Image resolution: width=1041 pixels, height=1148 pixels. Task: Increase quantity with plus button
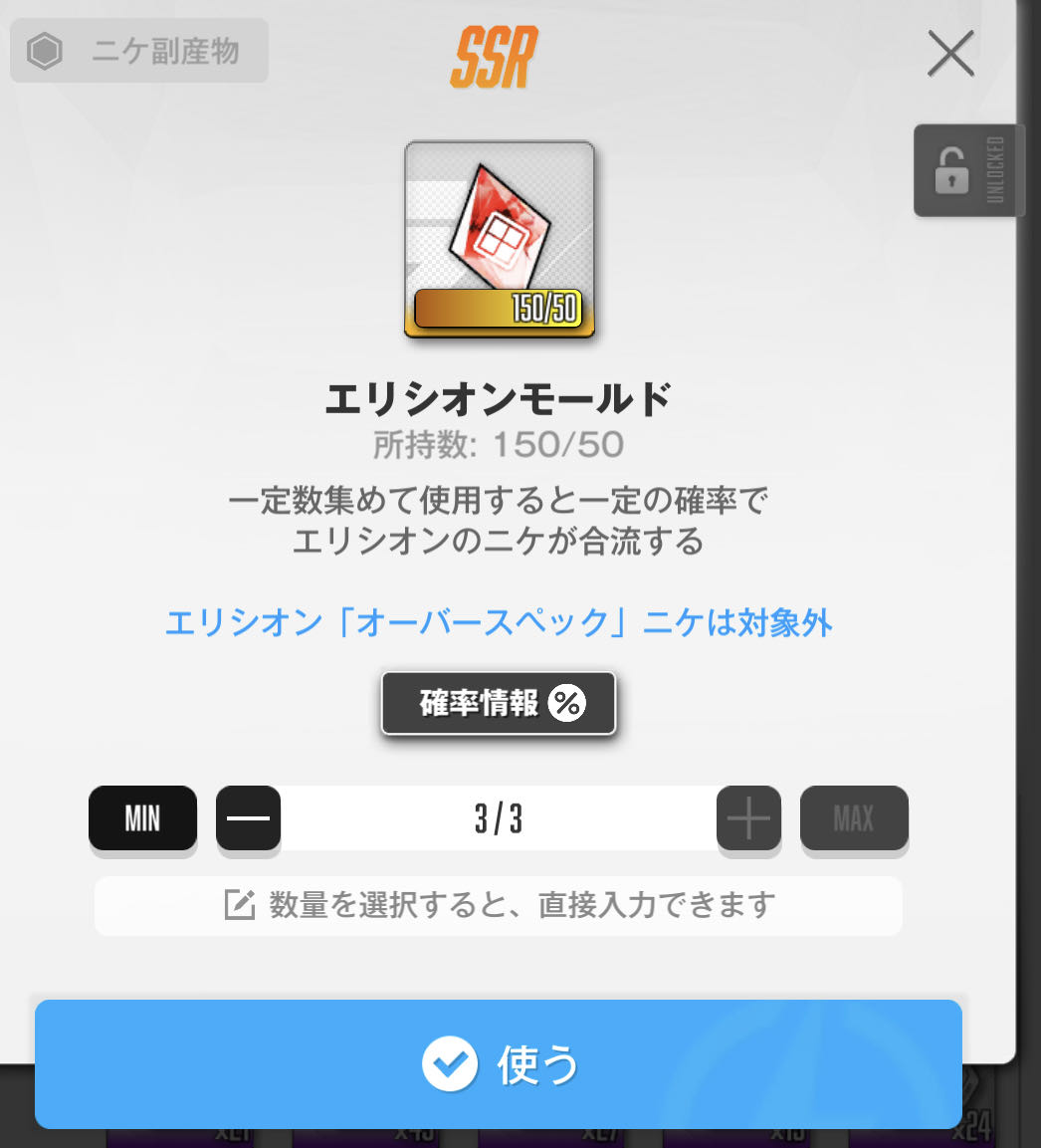[x=748, y=818]
